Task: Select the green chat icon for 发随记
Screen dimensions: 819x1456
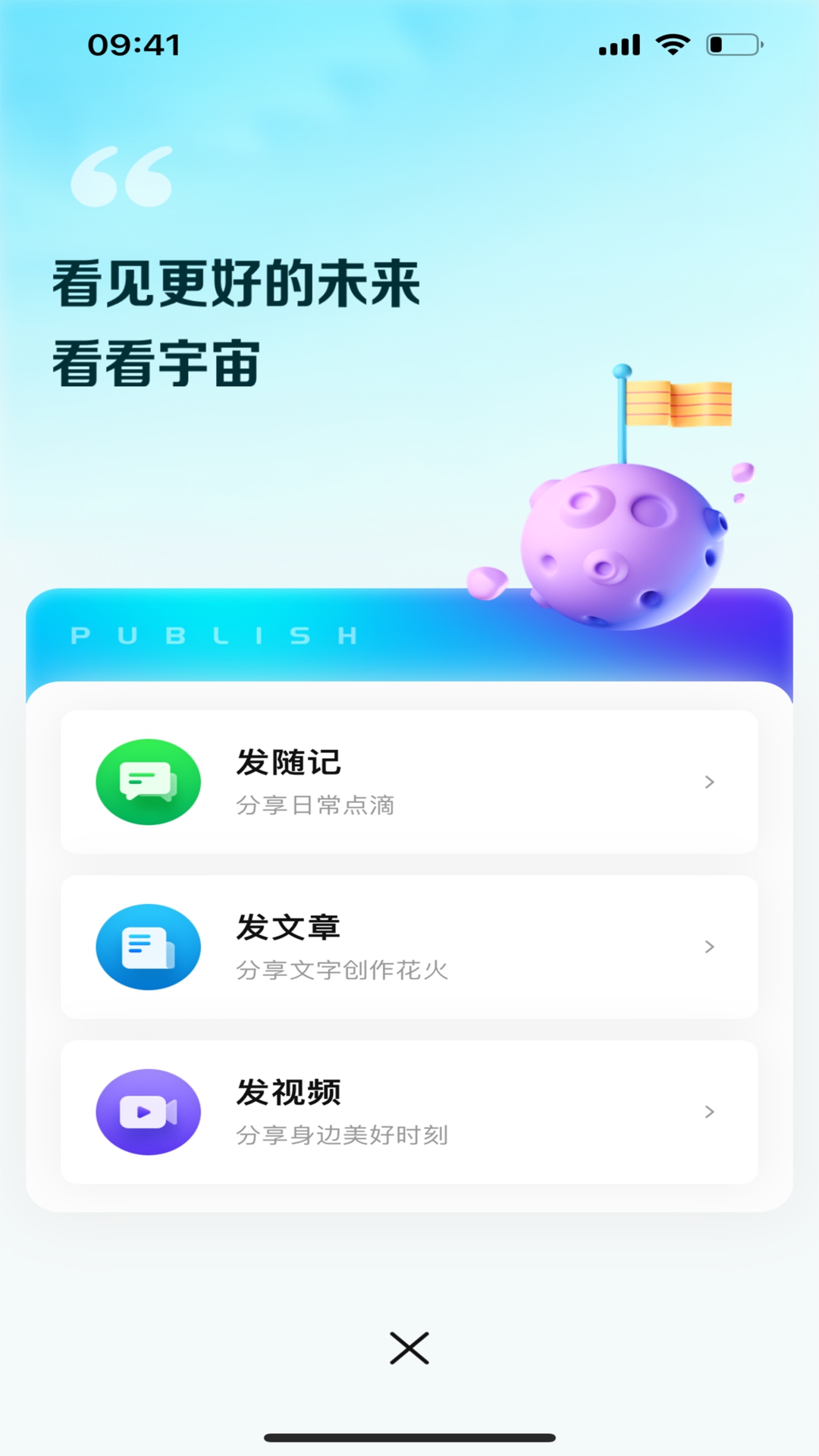Action: coord(148,782)
